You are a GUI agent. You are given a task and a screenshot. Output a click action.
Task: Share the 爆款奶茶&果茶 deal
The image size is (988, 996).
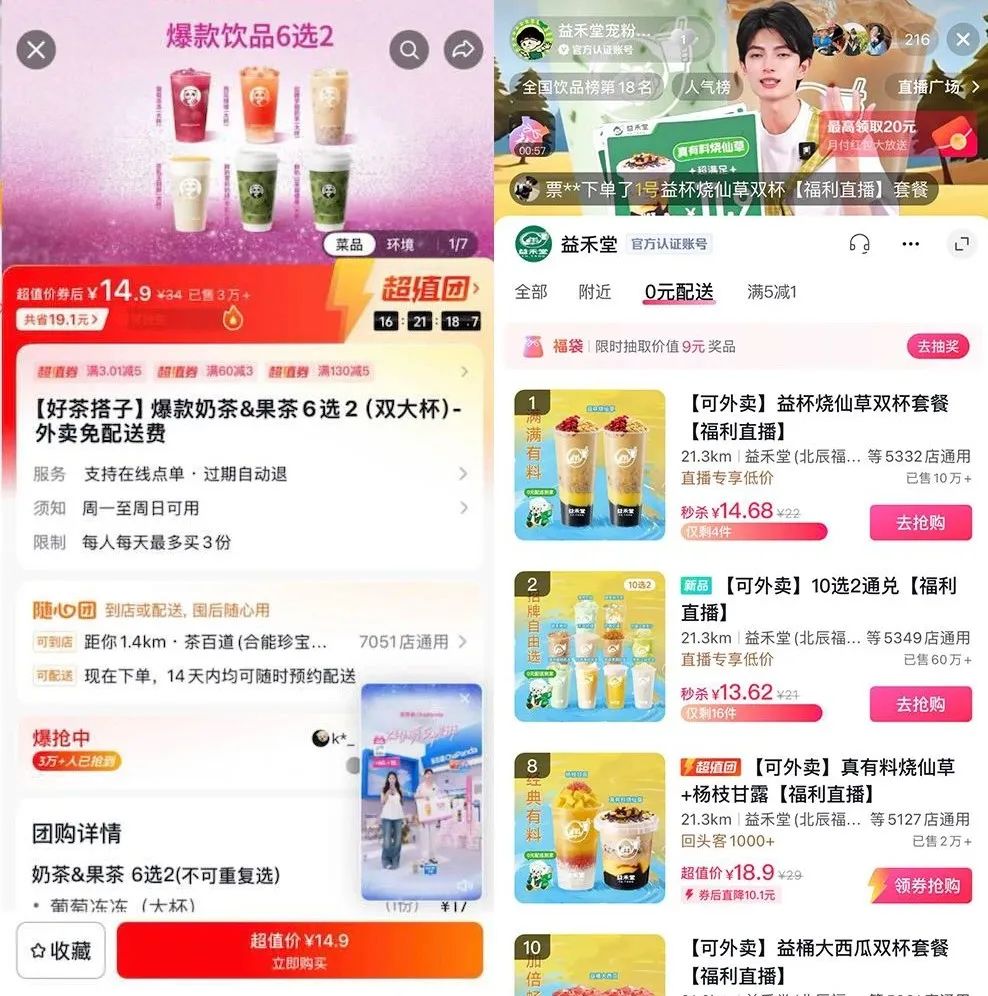point(463,49)
